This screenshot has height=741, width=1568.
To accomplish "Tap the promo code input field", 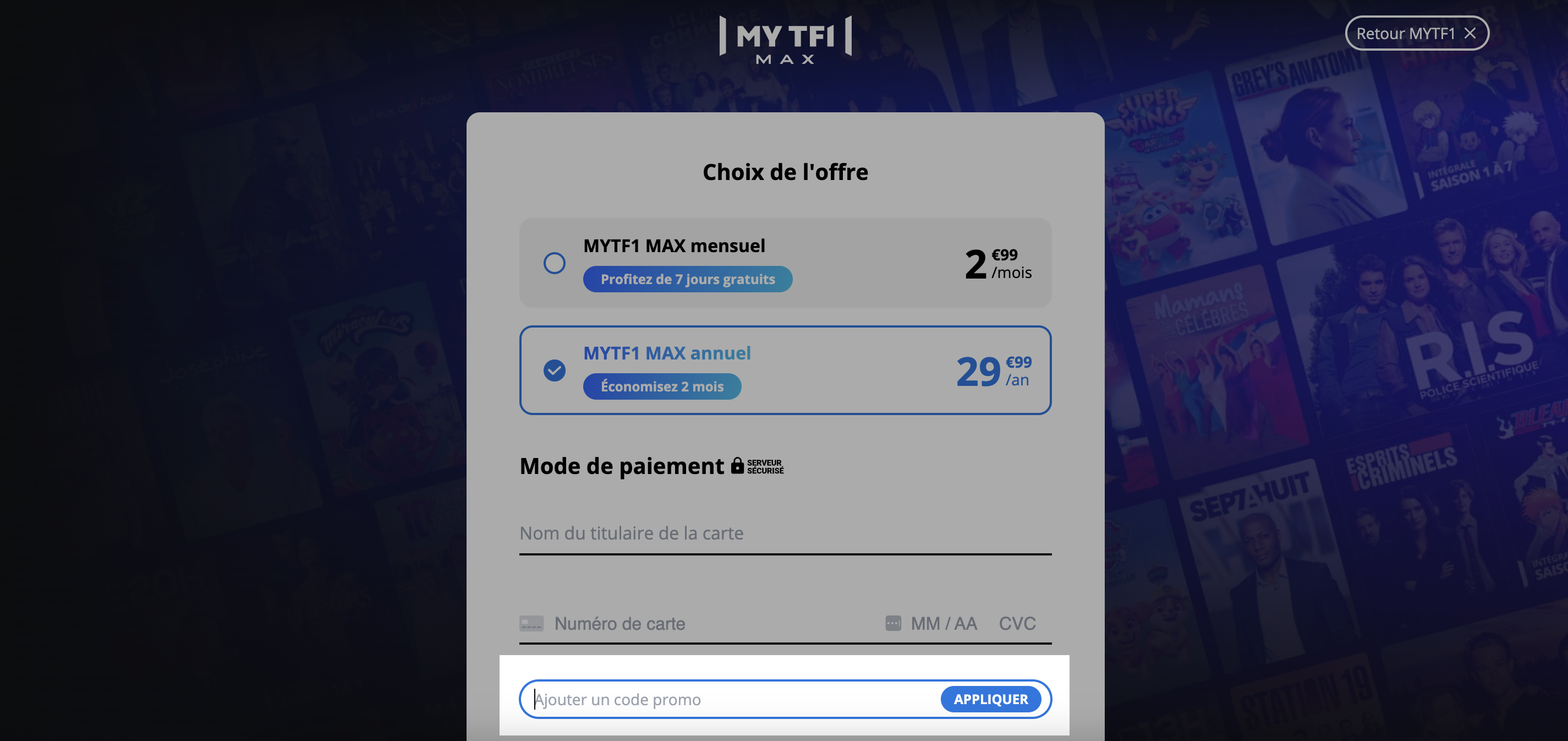I will click(x=731, y=700).
